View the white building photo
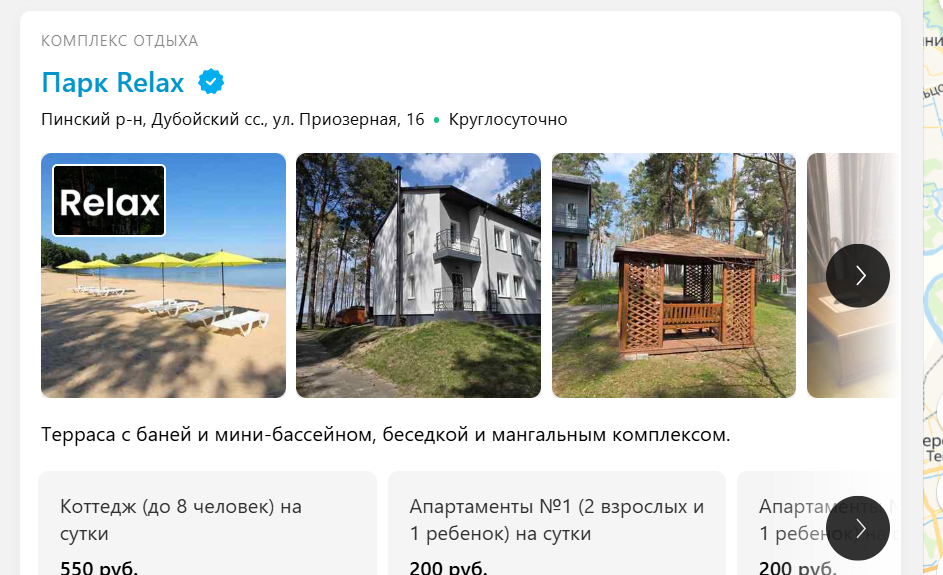943x575 pixels. tap(418, 275)
